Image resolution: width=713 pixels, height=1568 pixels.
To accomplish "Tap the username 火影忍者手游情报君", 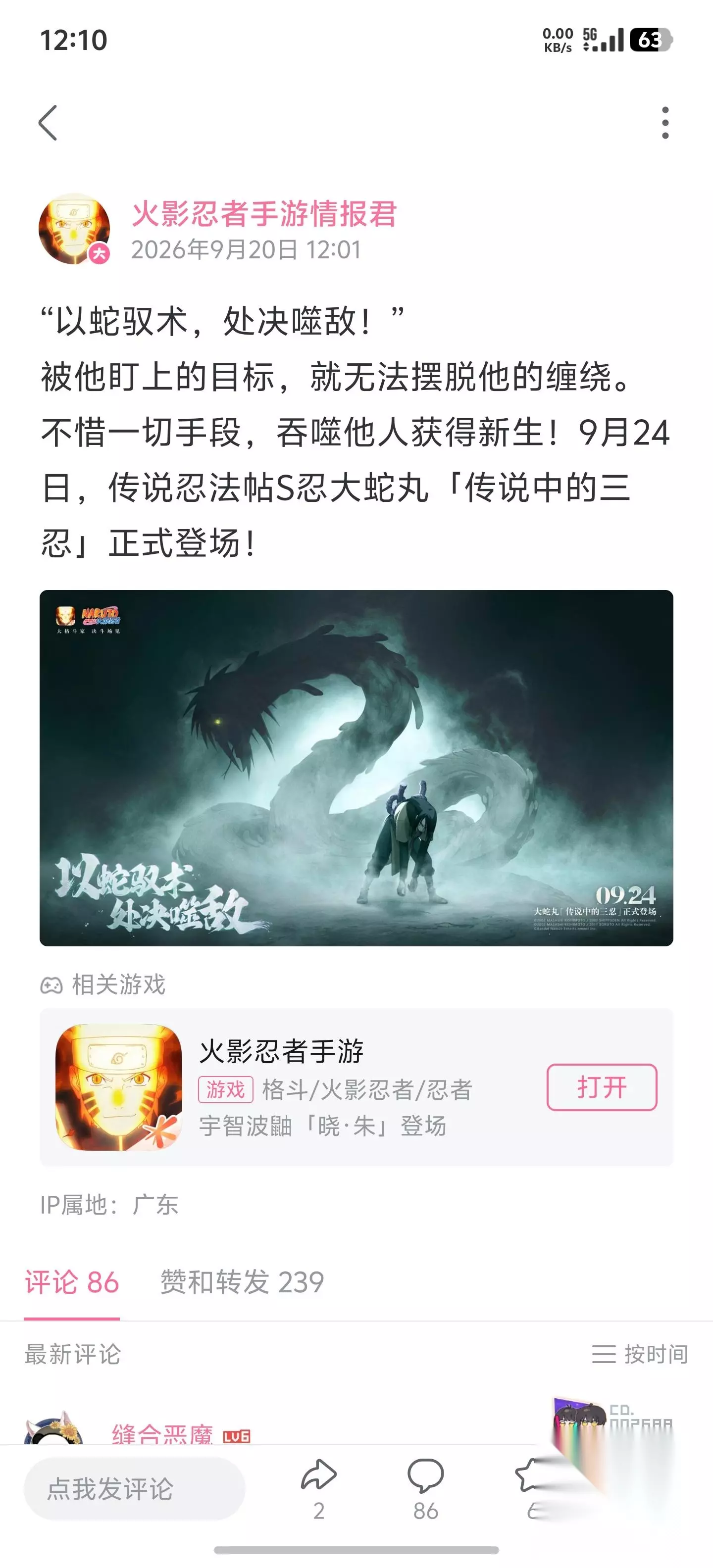I will tap(264, 214).
